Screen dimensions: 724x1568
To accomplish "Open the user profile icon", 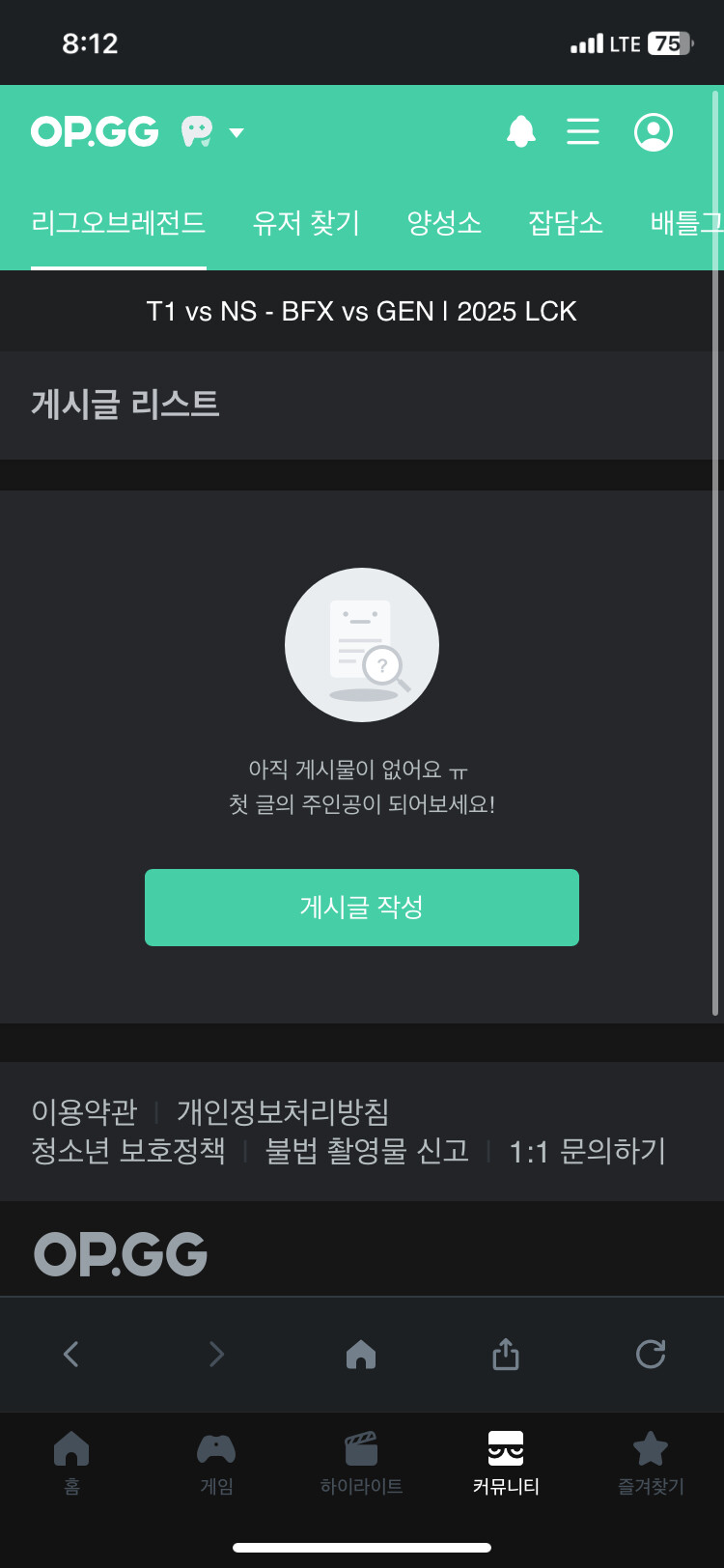I will 654,132.
